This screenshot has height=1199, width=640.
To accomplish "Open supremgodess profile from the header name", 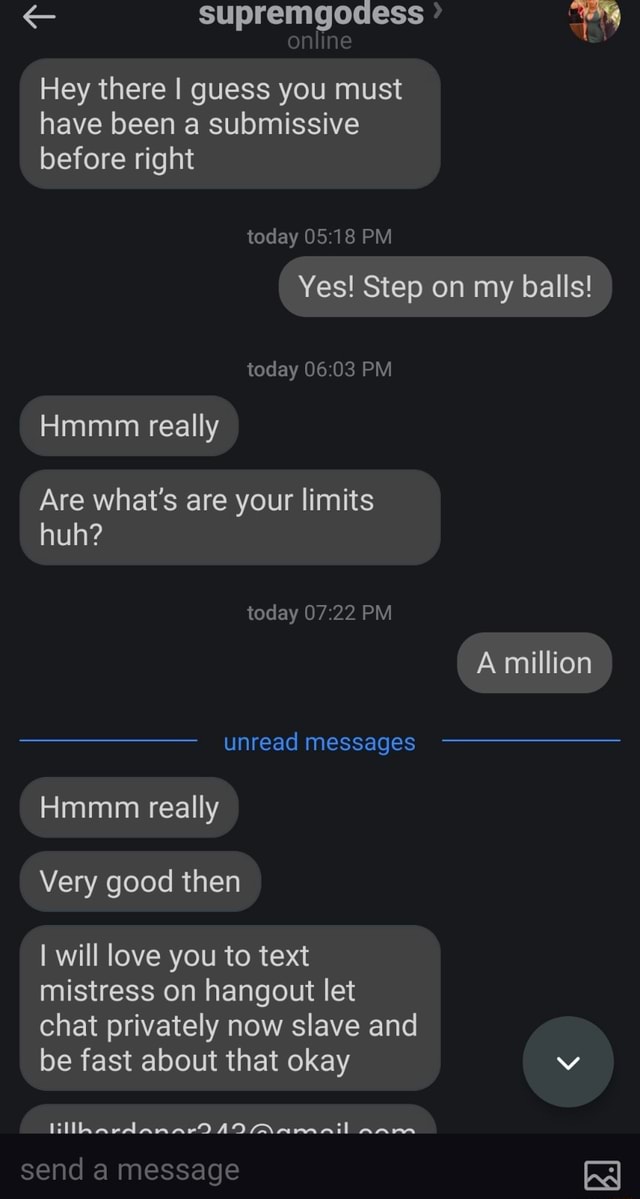I will tap(311, 14).
